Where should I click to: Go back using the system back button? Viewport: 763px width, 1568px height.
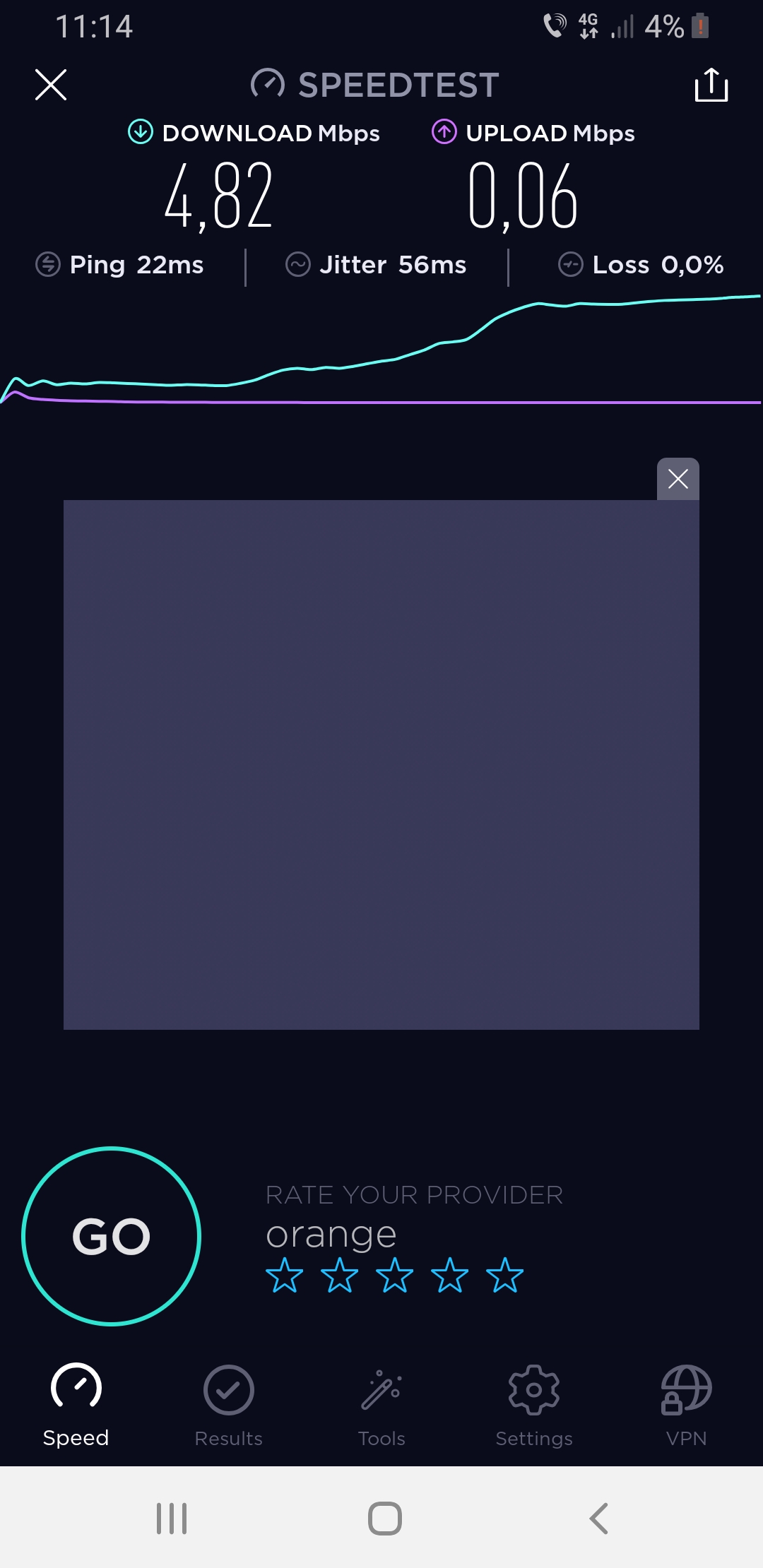(x=598, y=1518)
